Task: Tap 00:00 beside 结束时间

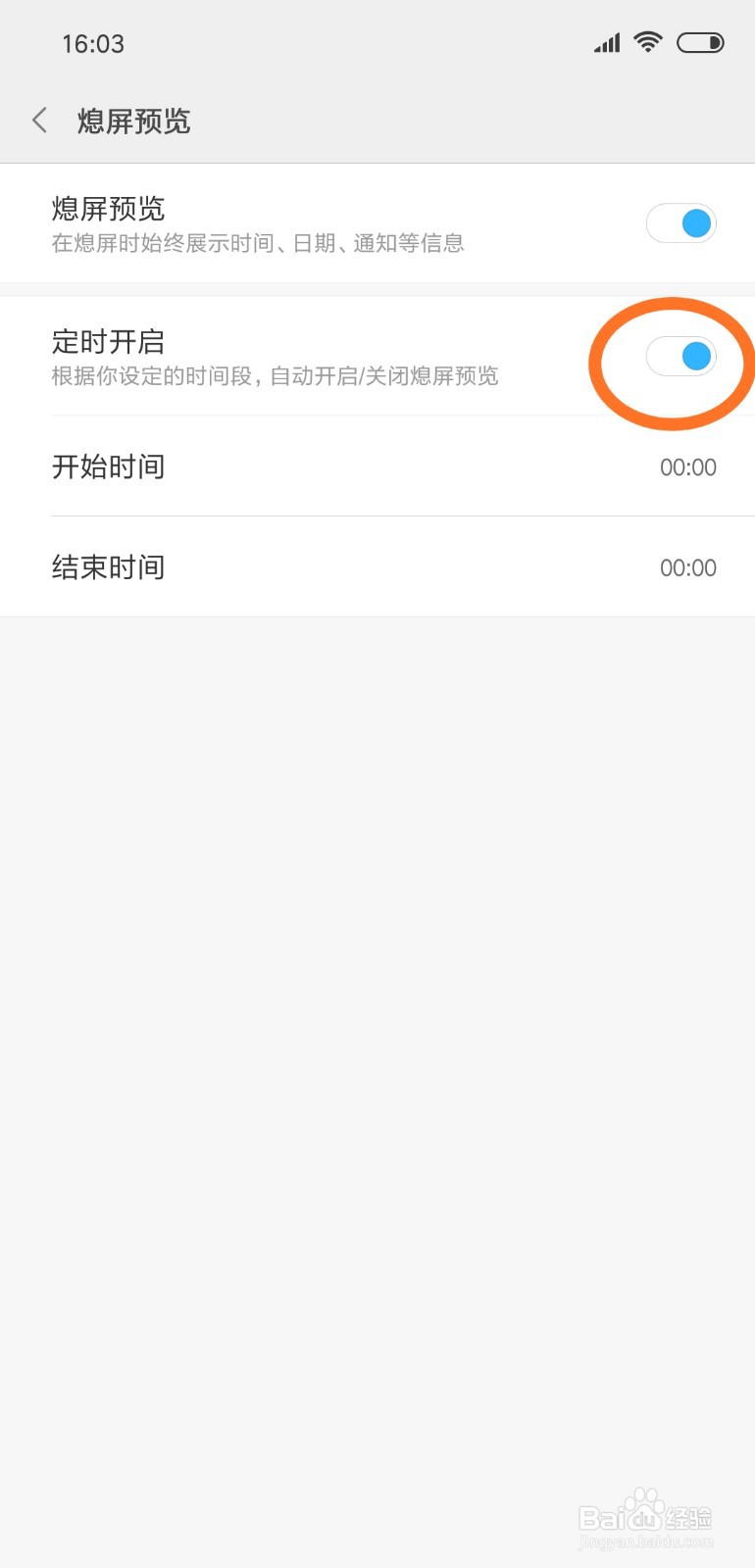Action: click(687, 567)
